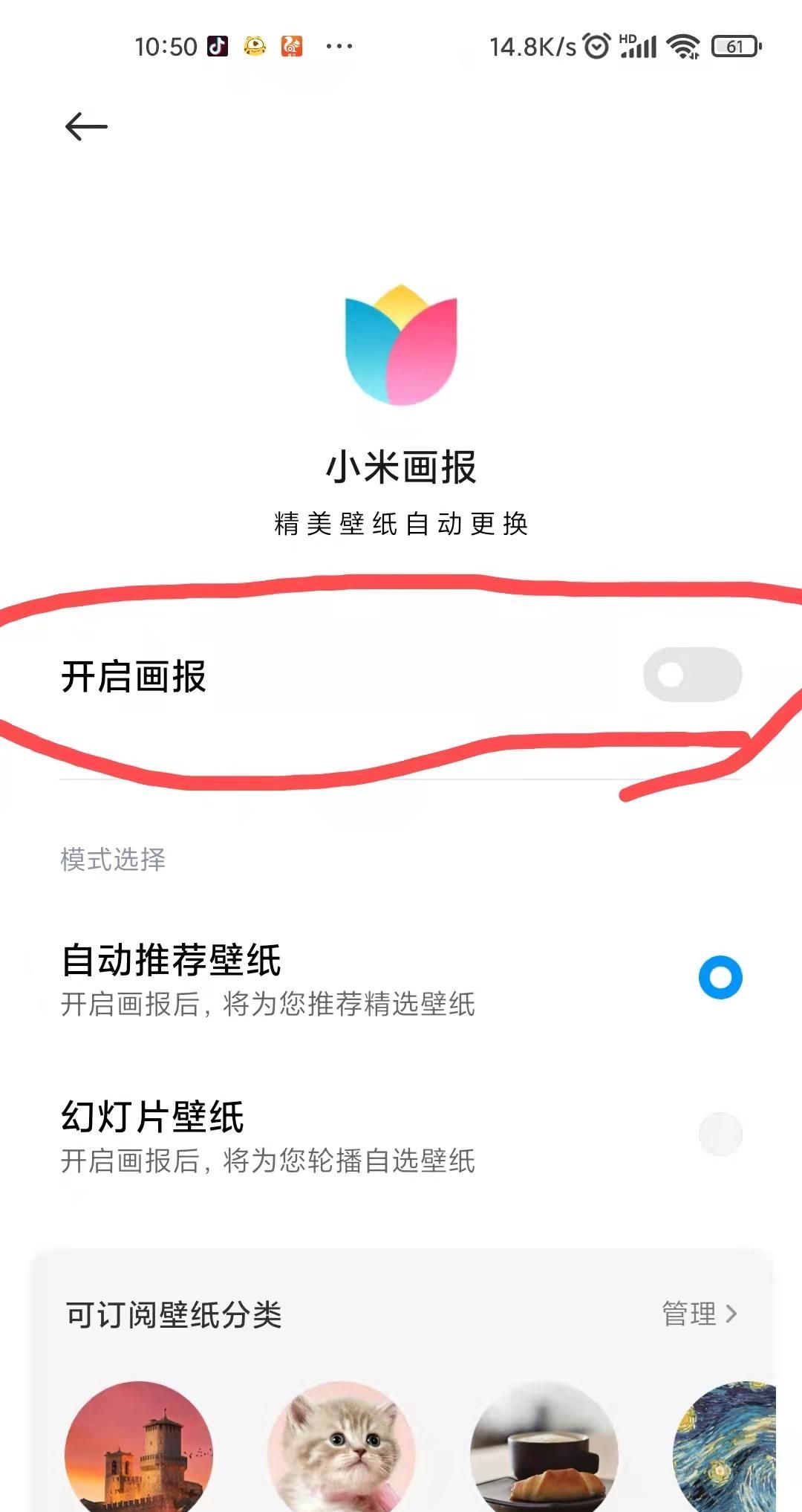Tap the three-dot icon in the status bar

click(338, 46)
